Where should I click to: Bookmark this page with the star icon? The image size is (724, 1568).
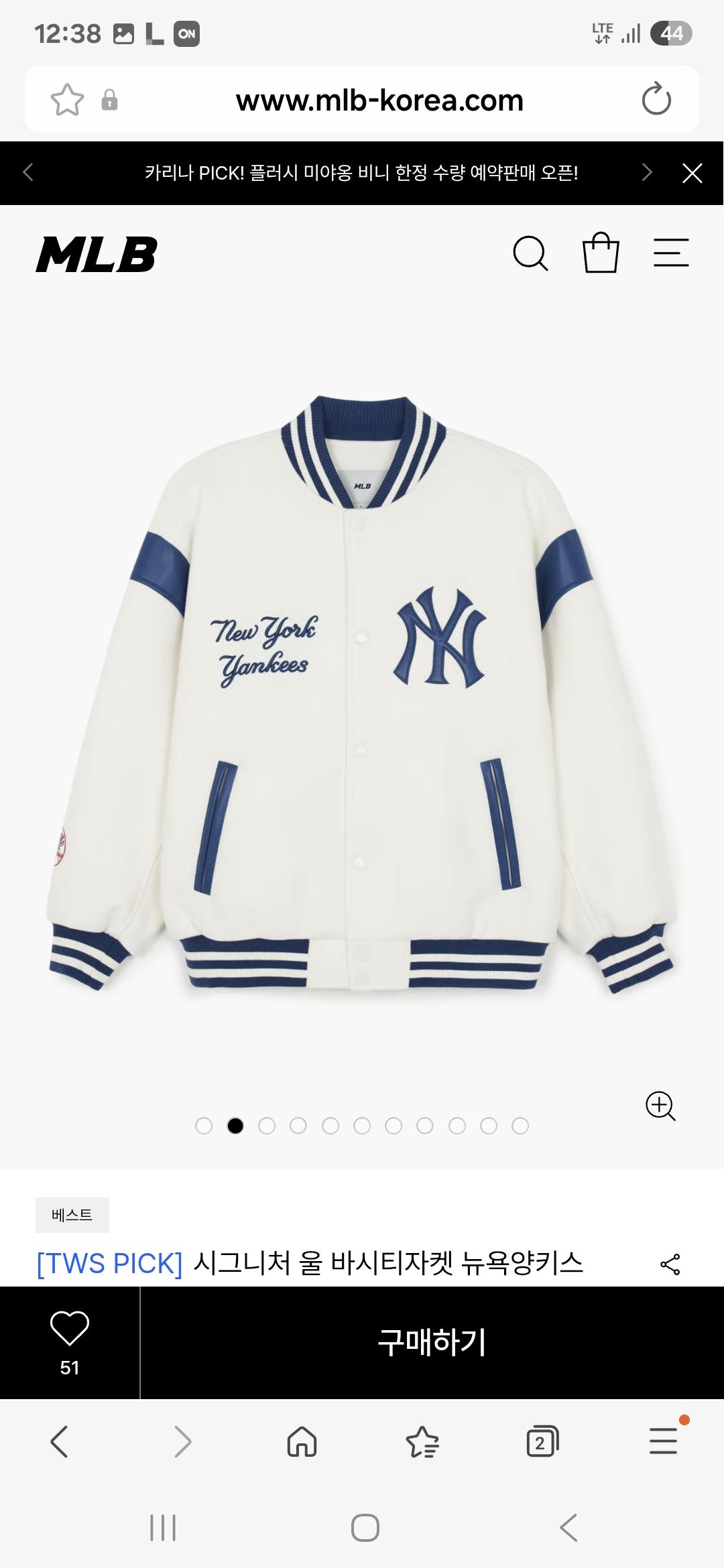pos(68,100)
